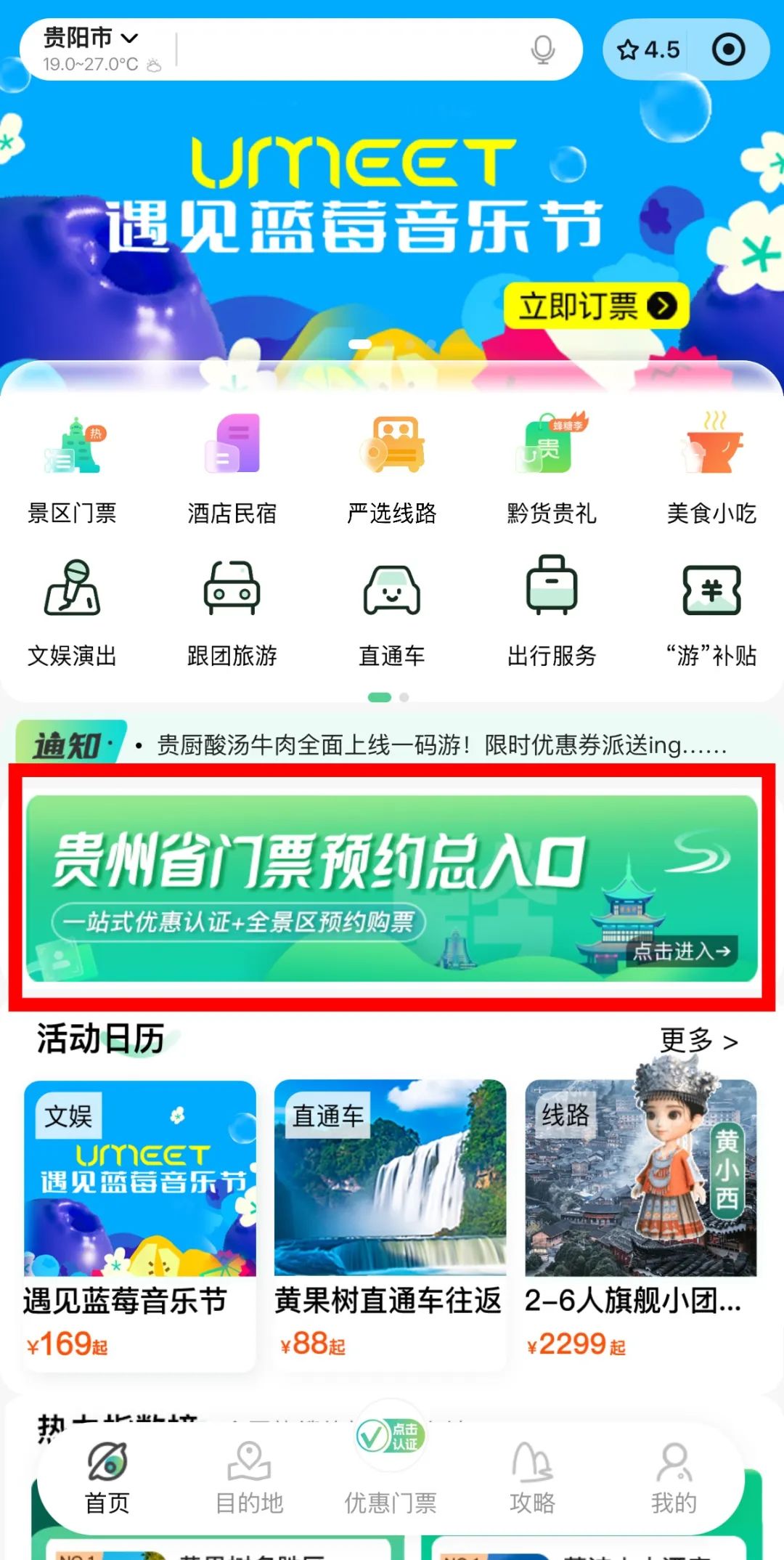
Task: Open 遇见蓝莓音乐节 event card
Action: (139, 1220)
